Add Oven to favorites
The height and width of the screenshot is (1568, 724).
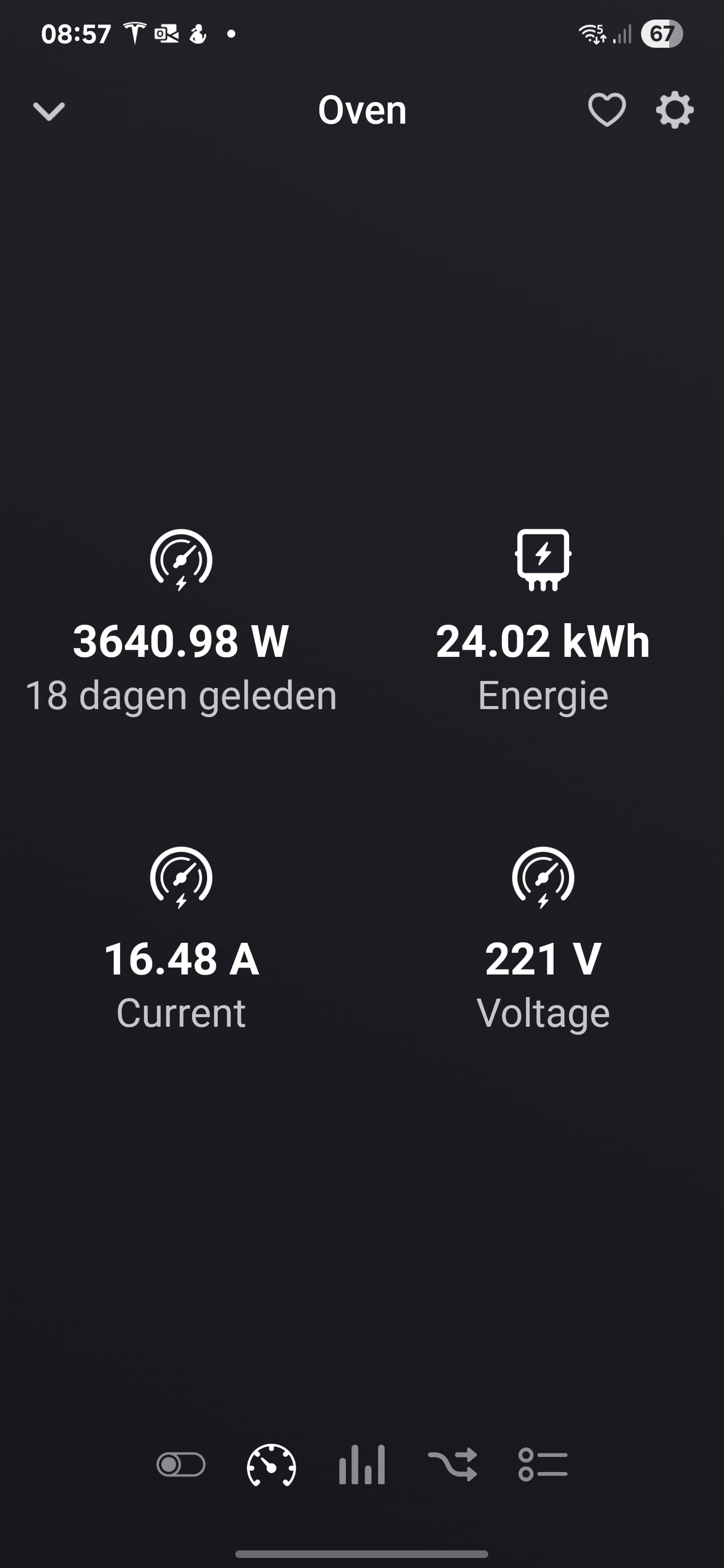606,110
